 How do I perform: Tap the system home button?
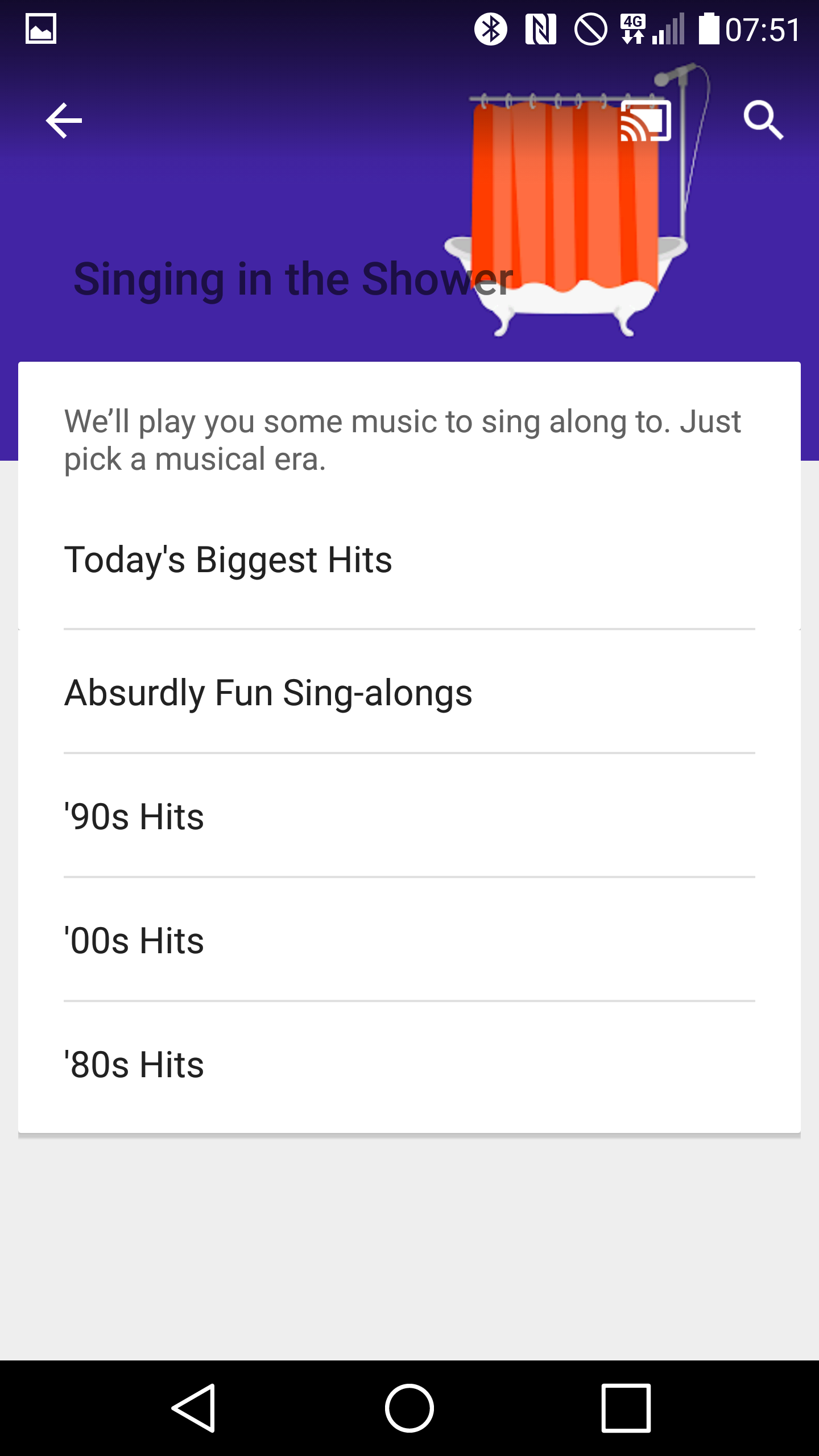tap(409, 1408)
